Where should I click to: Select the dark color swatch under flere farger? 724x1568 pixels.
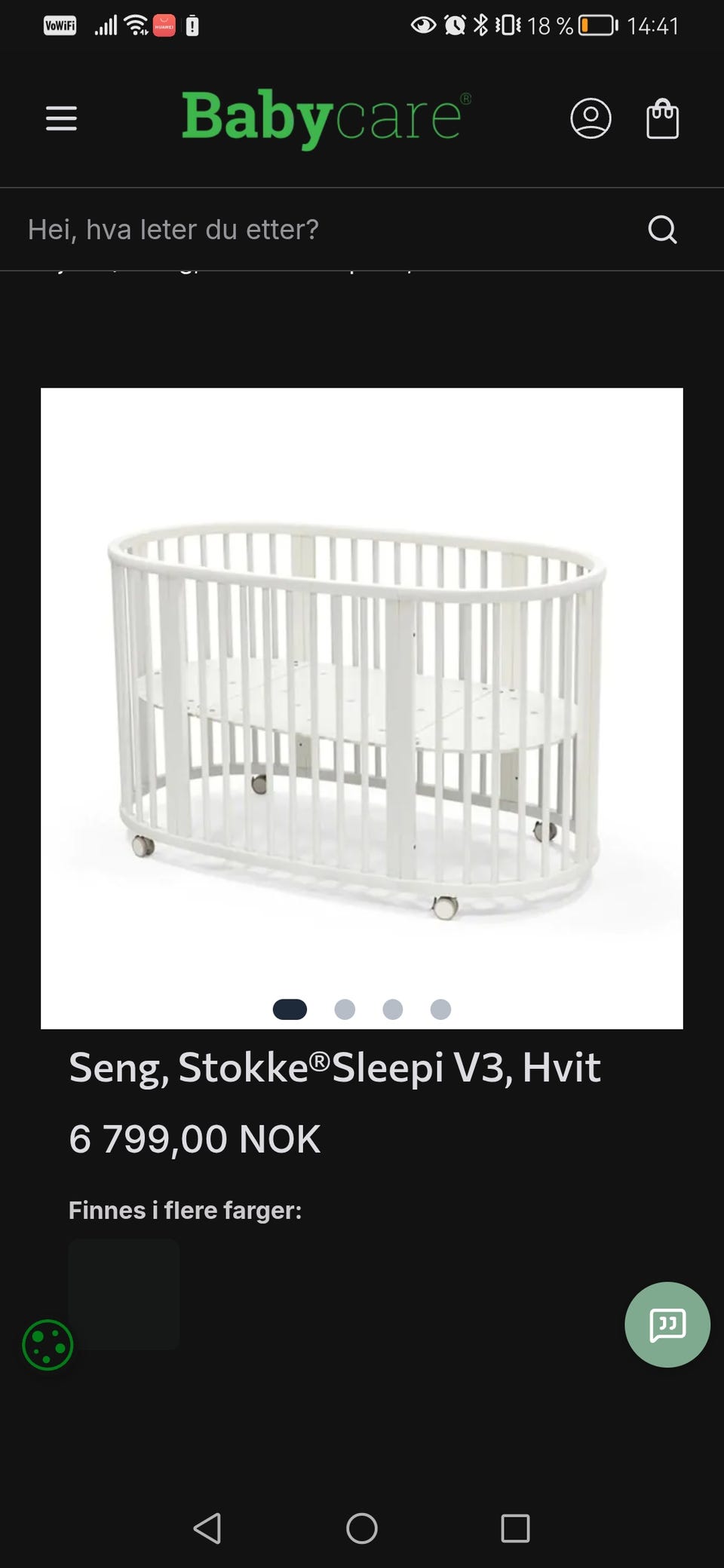click(x=124, y=1294)
